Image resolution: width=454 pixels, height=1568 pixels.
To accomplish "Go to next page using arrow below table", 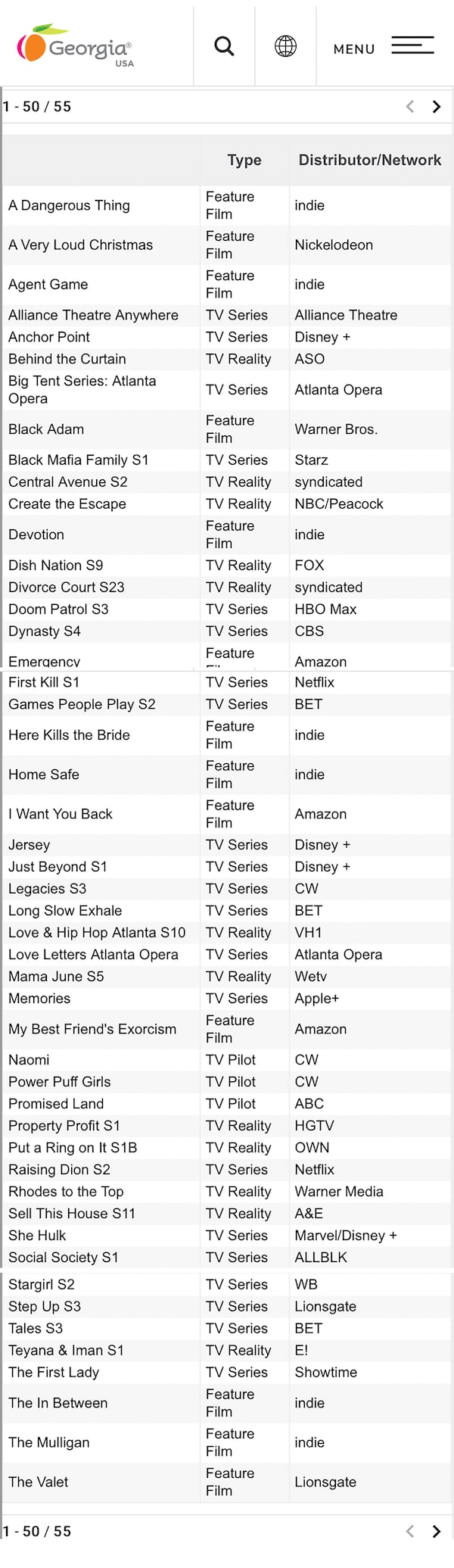I will 437,1531.
